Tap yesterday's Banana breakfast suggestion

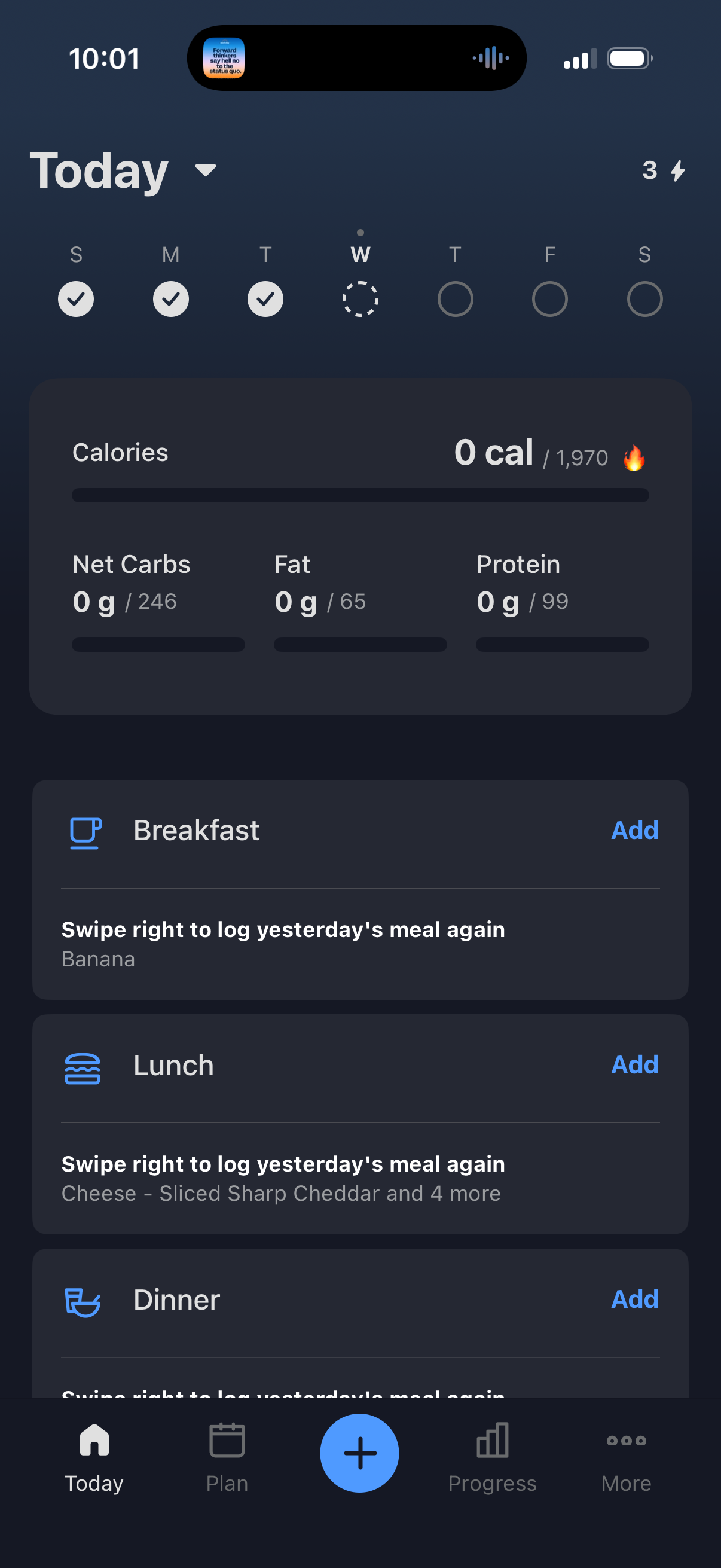click(x=283, y=944)
